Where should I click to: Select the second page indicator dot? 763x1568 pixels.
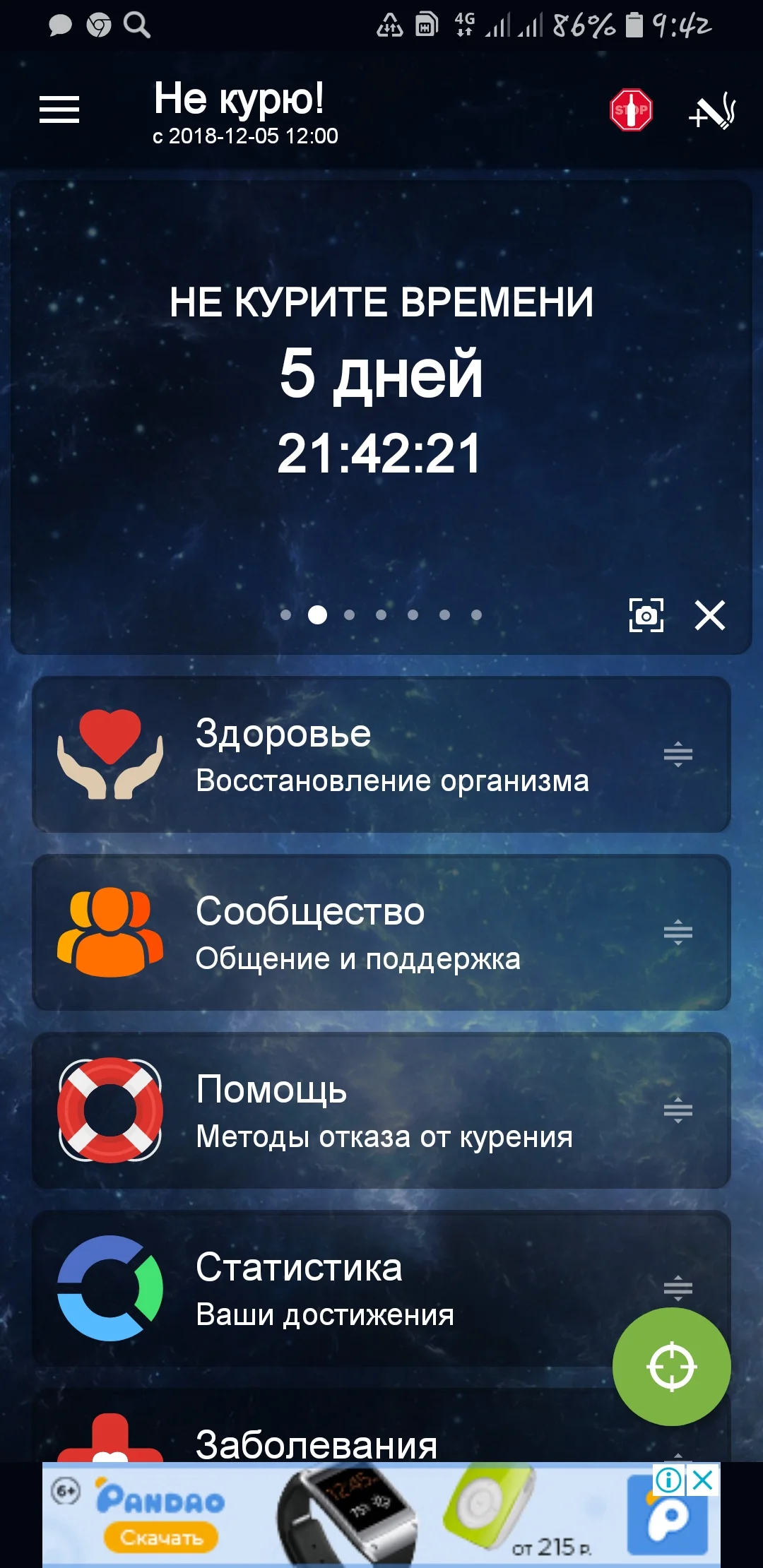317,615
